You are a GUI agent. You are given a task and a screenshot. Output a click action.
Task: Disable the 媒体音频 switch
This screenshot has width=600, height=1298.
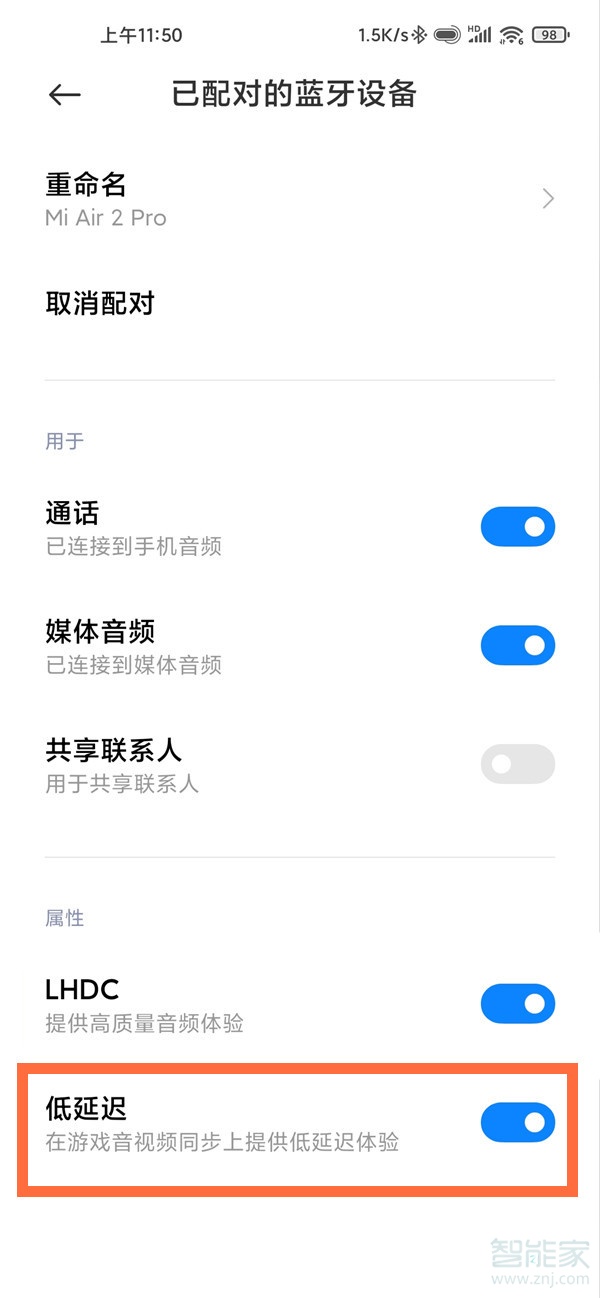point(517,645)
